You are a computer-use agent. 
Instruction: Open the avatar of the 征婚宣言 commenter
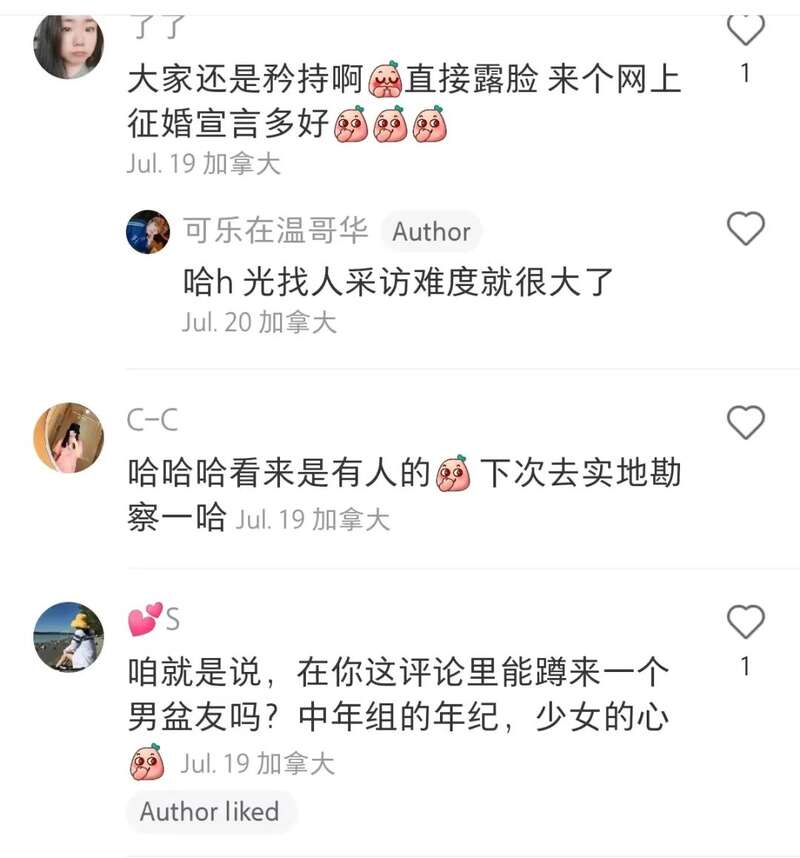click(68, 45)
